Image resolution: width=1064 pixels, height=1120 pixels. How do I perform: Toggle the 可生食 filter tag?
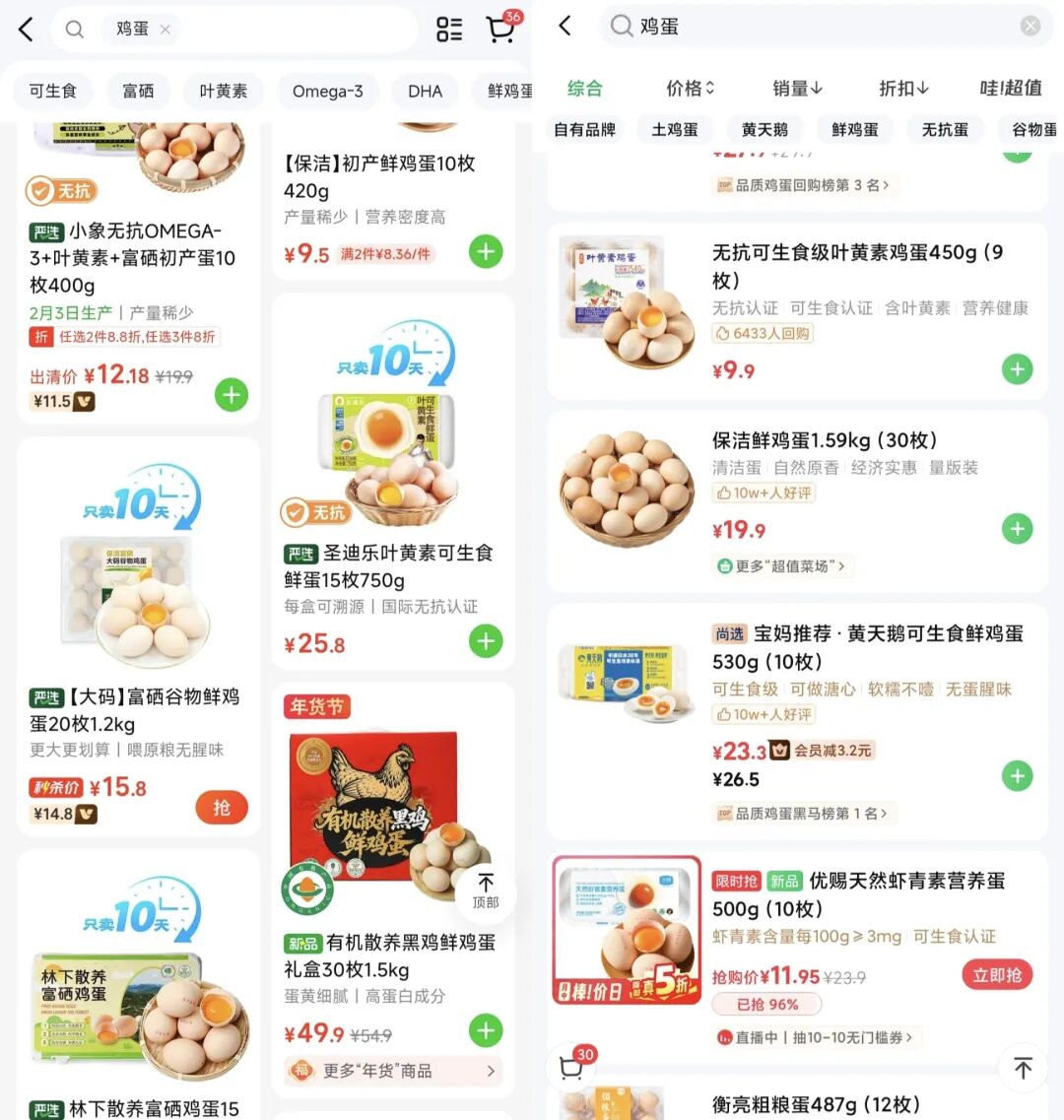point(52,91)
